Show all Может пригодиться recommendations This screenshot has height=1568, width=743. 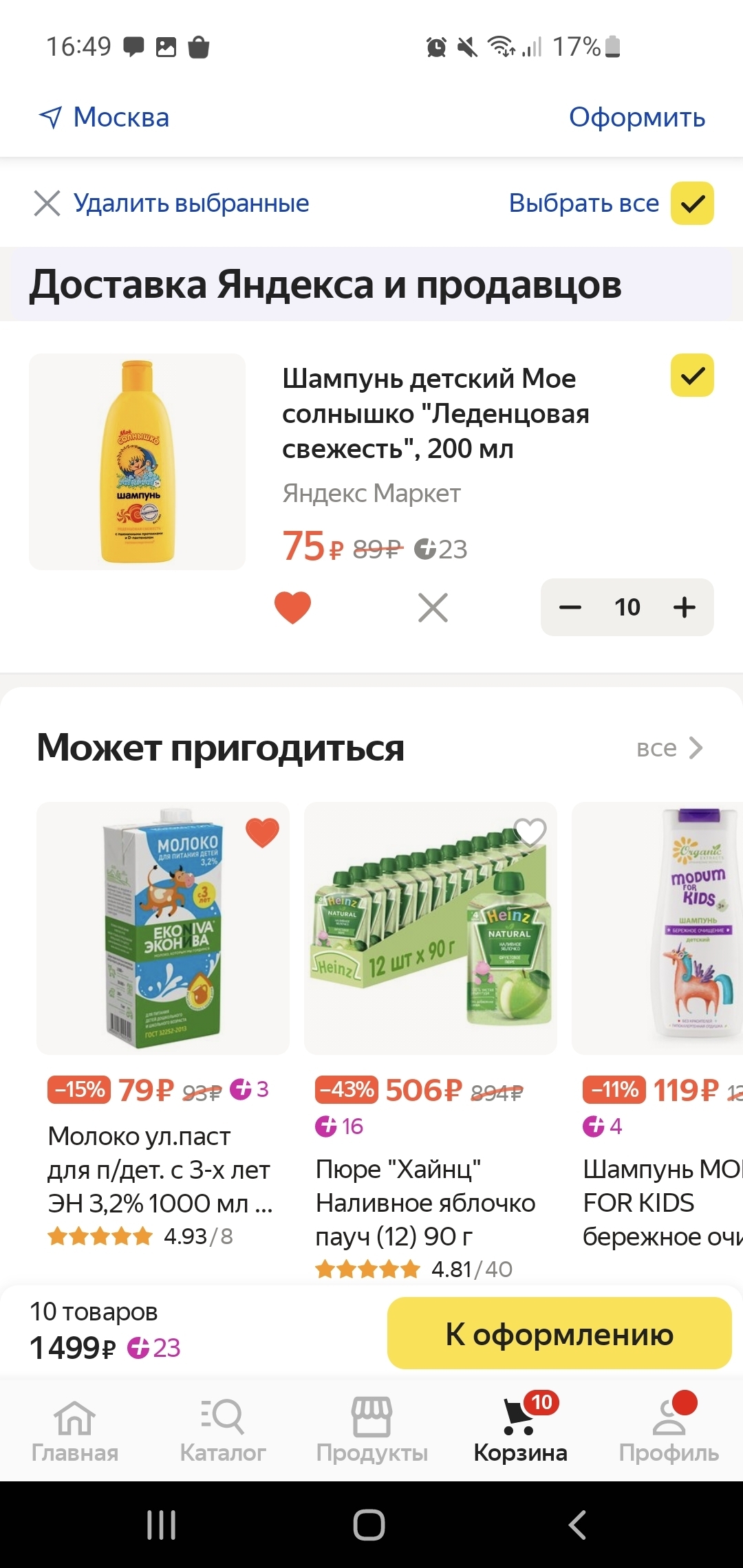point(669,748)
